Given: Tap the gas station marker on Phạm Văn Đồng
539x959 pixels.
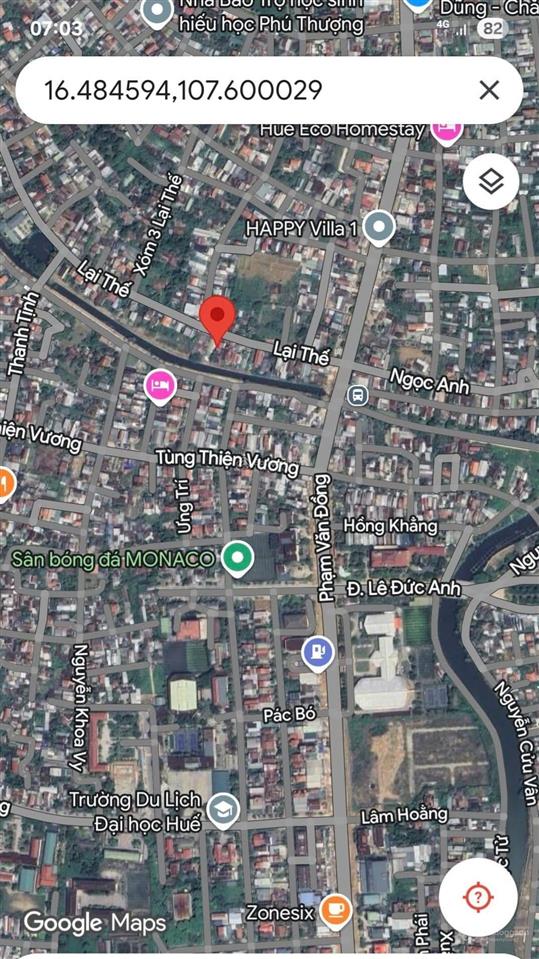Looking at the screenshot, I should coord(318,653).
